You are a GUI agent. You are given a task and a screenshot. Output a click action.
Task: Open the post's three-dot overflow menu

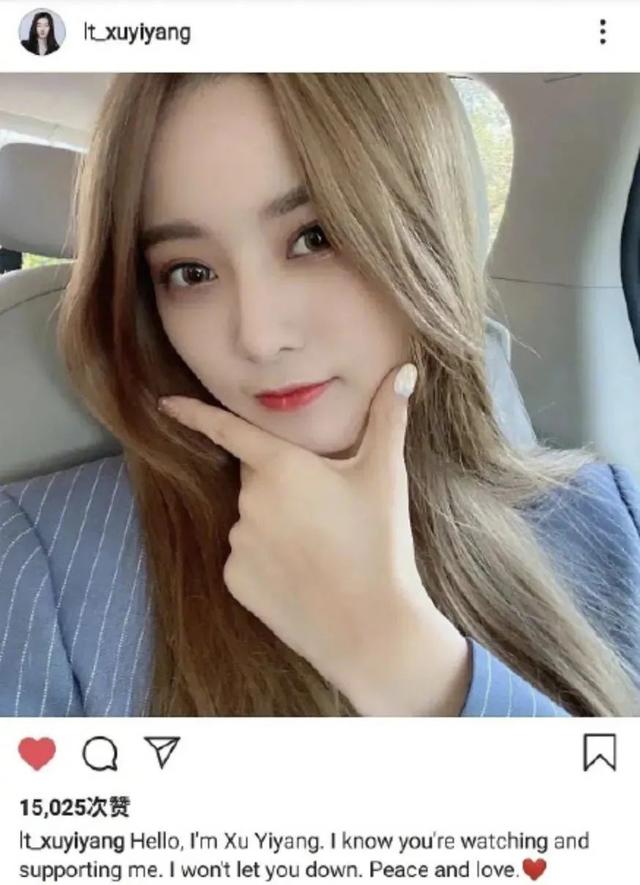[602, 32]
